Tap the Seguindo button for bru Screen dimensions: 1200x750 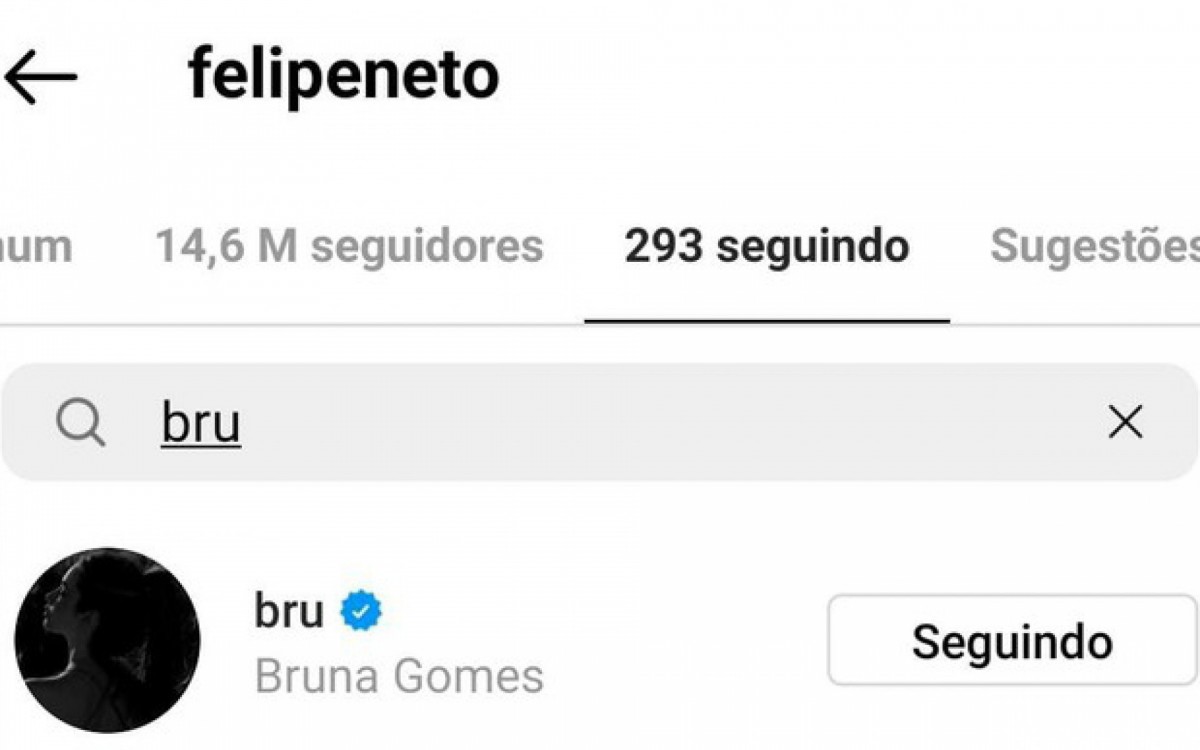[x=1011, y=641]
